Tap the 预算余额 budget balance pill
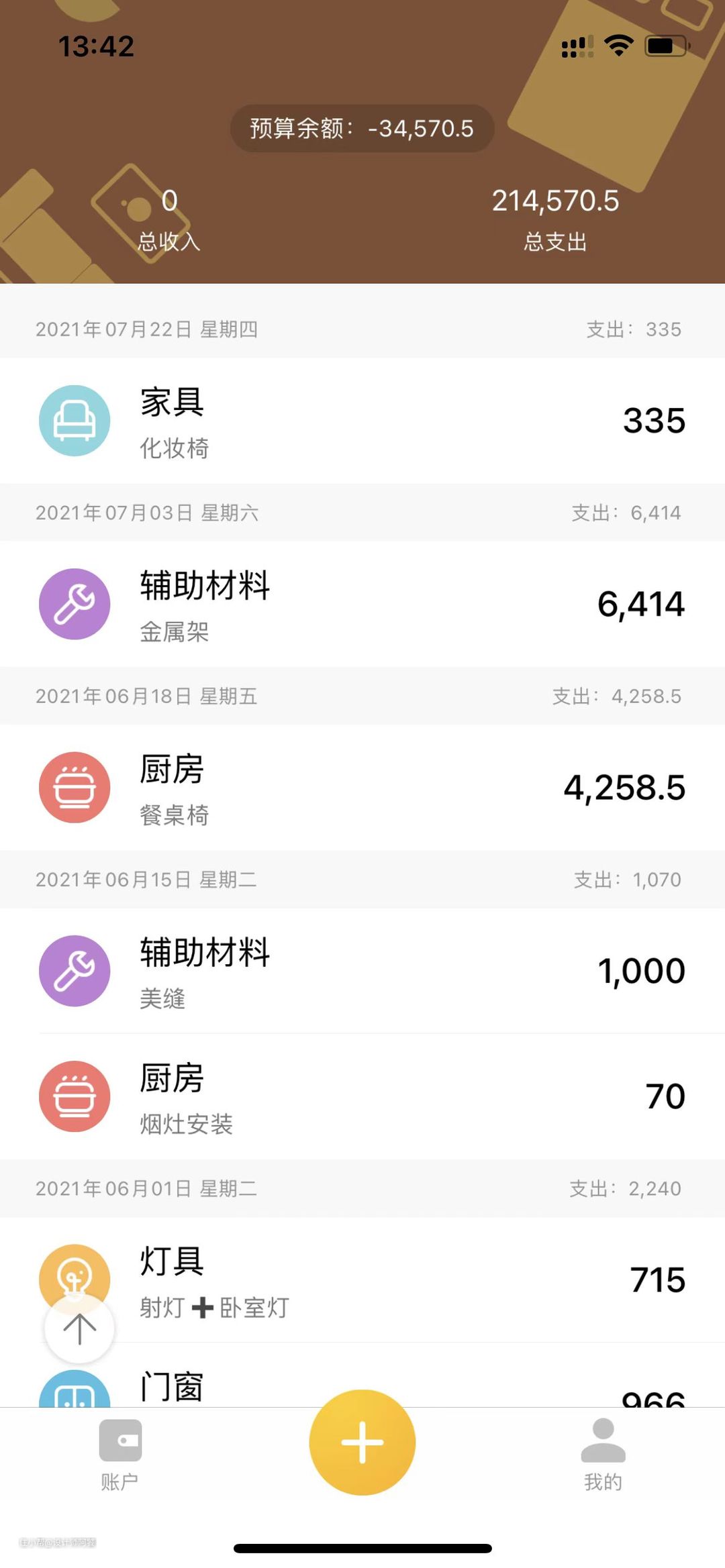This screenshot has width=725, height=1568. pos(362,128)
